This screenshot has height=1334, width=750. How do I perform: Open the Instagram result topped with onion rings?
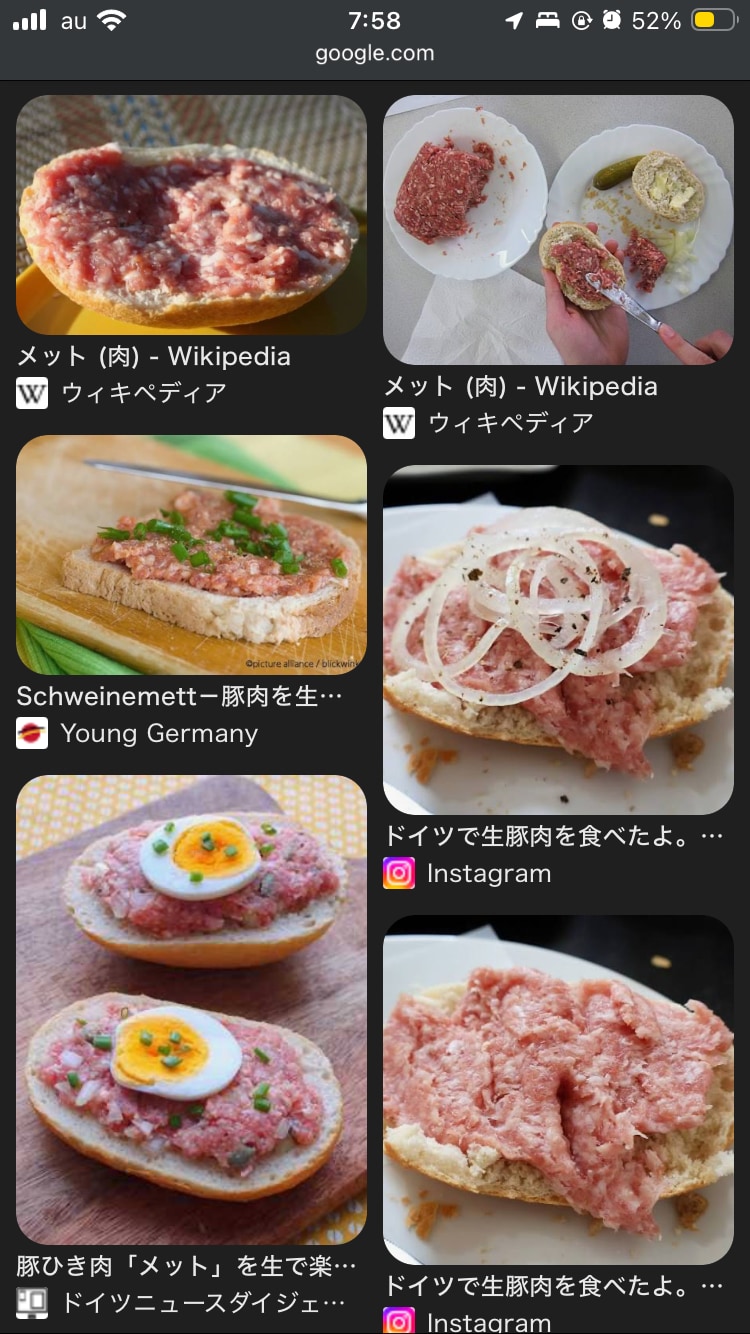(558, 639)
